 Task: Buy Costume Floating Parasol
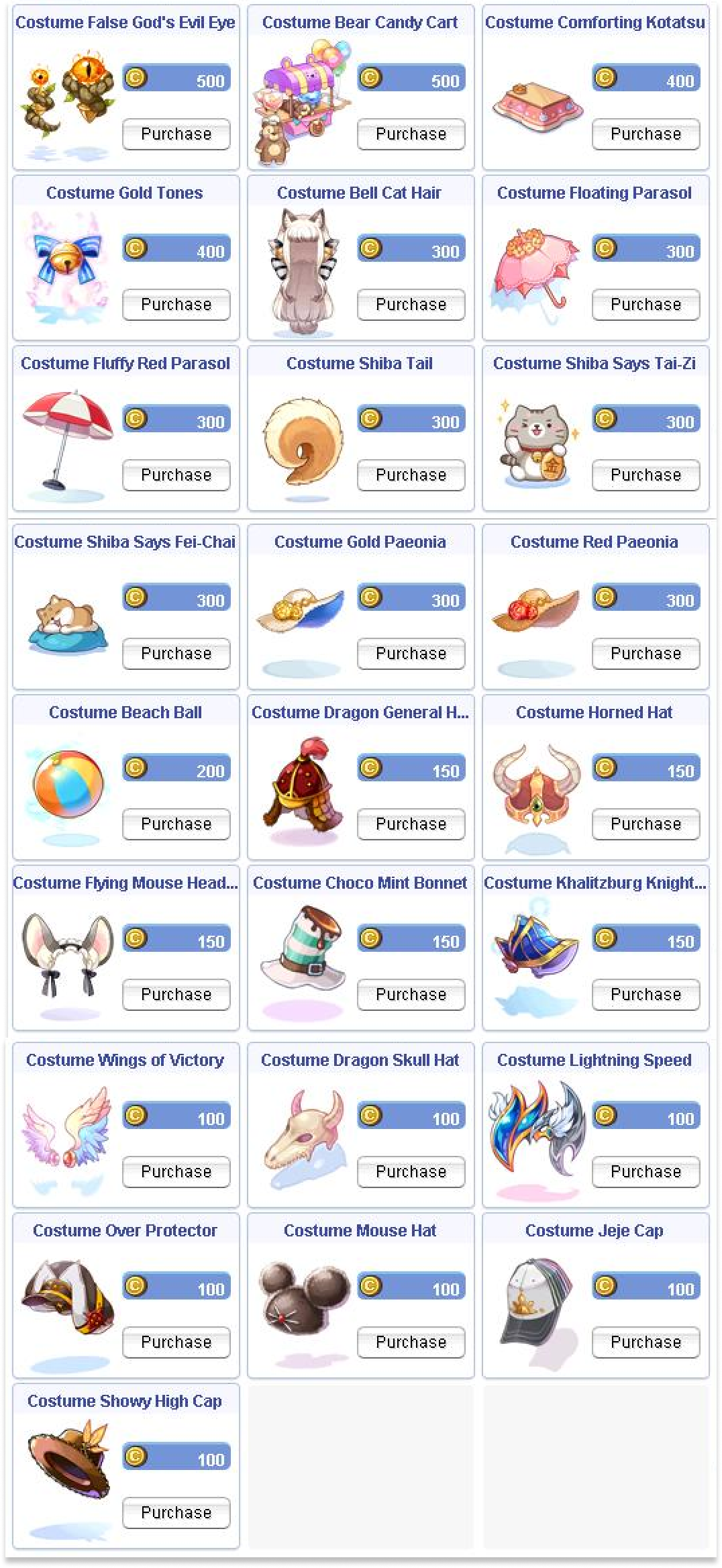[x=646, y=305]
